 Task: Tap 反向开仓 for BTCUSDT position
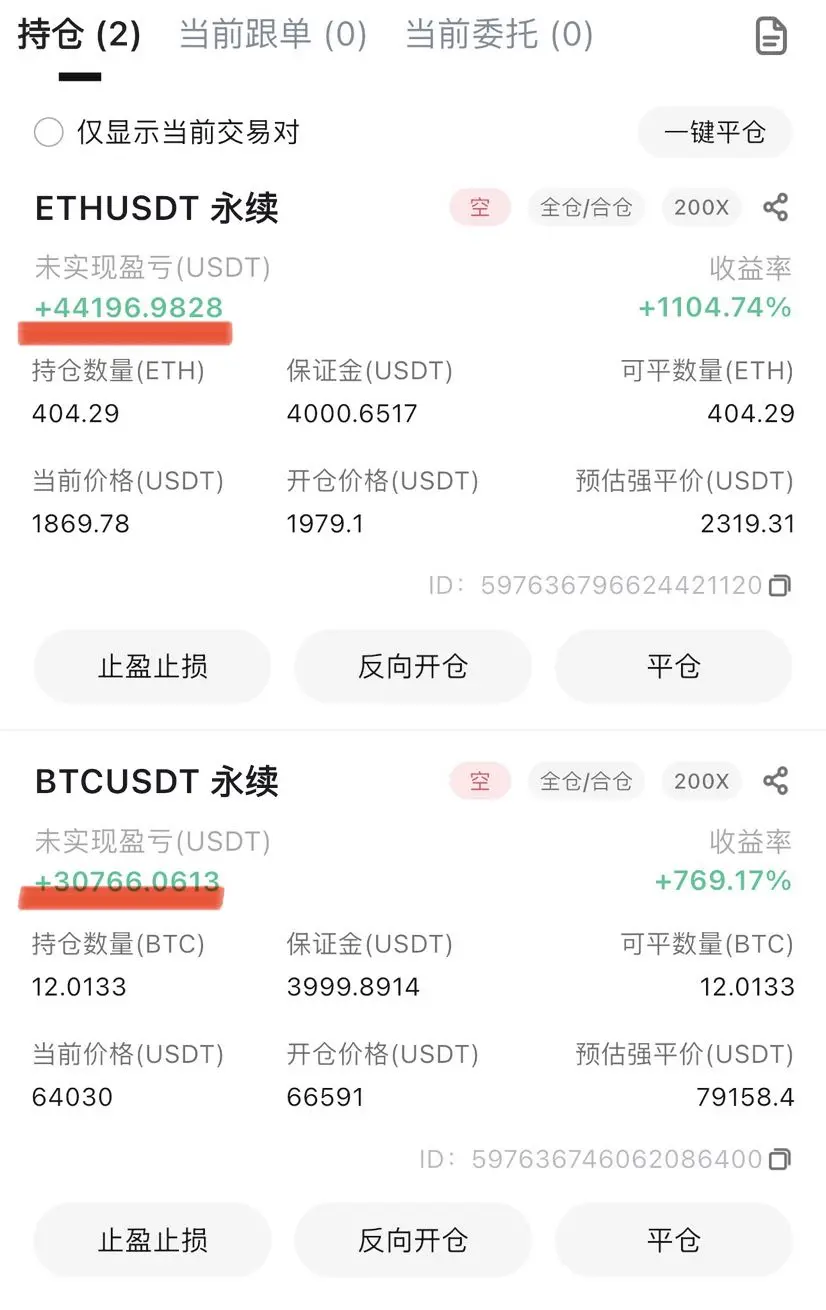point(412,1241)
